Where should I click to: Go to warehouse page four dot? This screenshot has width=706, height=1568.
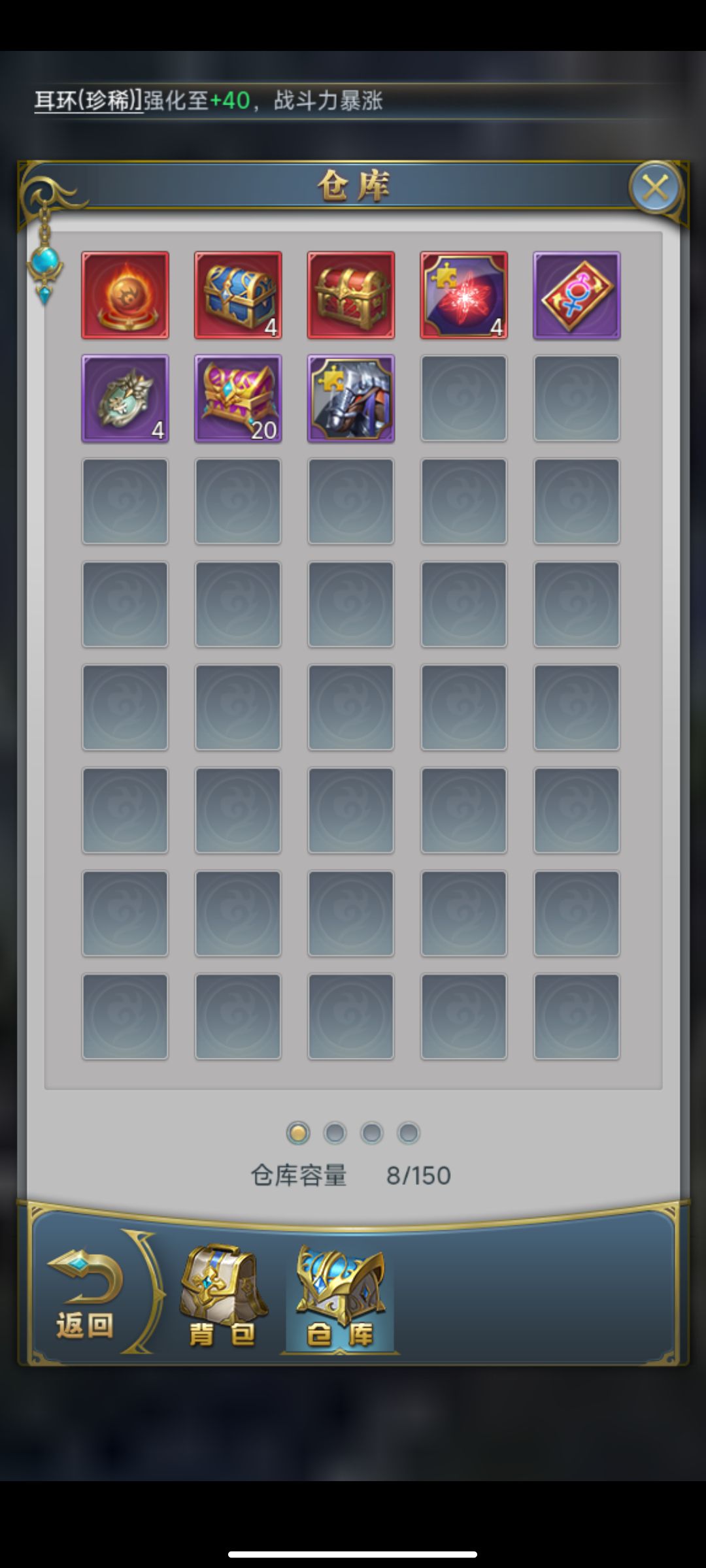(409, 1133)
